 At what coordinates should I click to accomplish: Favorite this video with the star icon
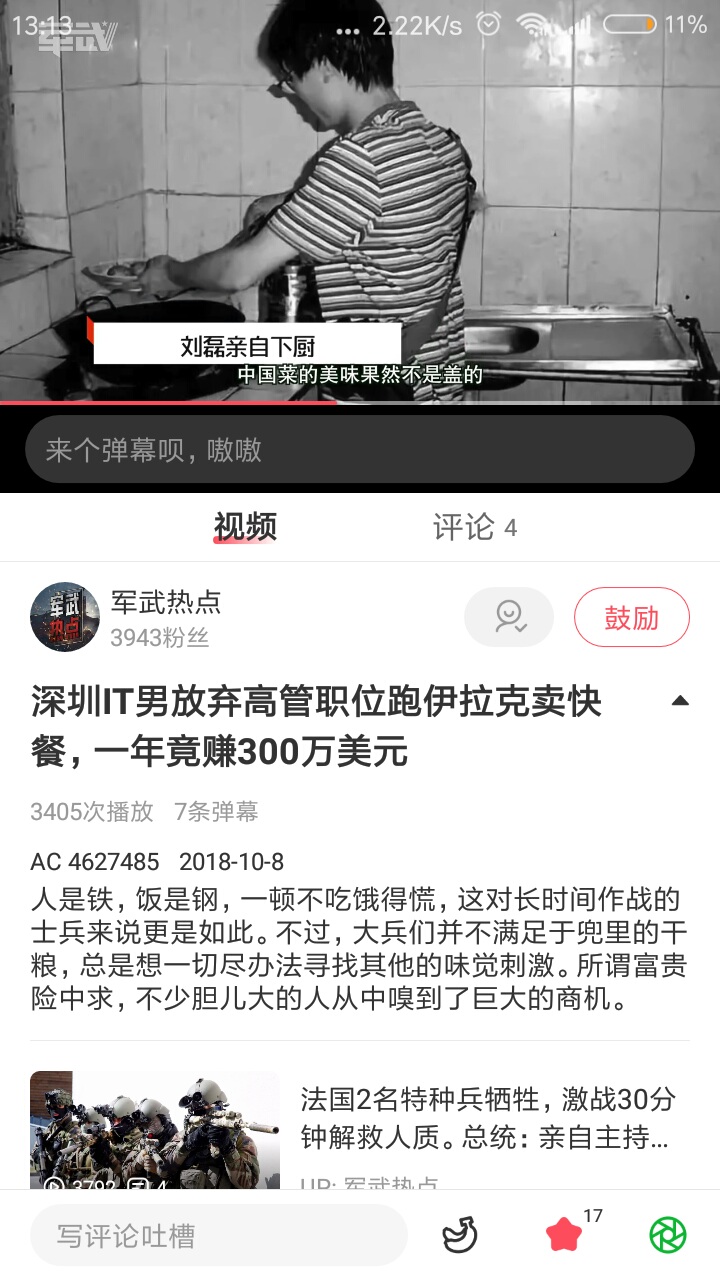click(x=564, y=1236)
